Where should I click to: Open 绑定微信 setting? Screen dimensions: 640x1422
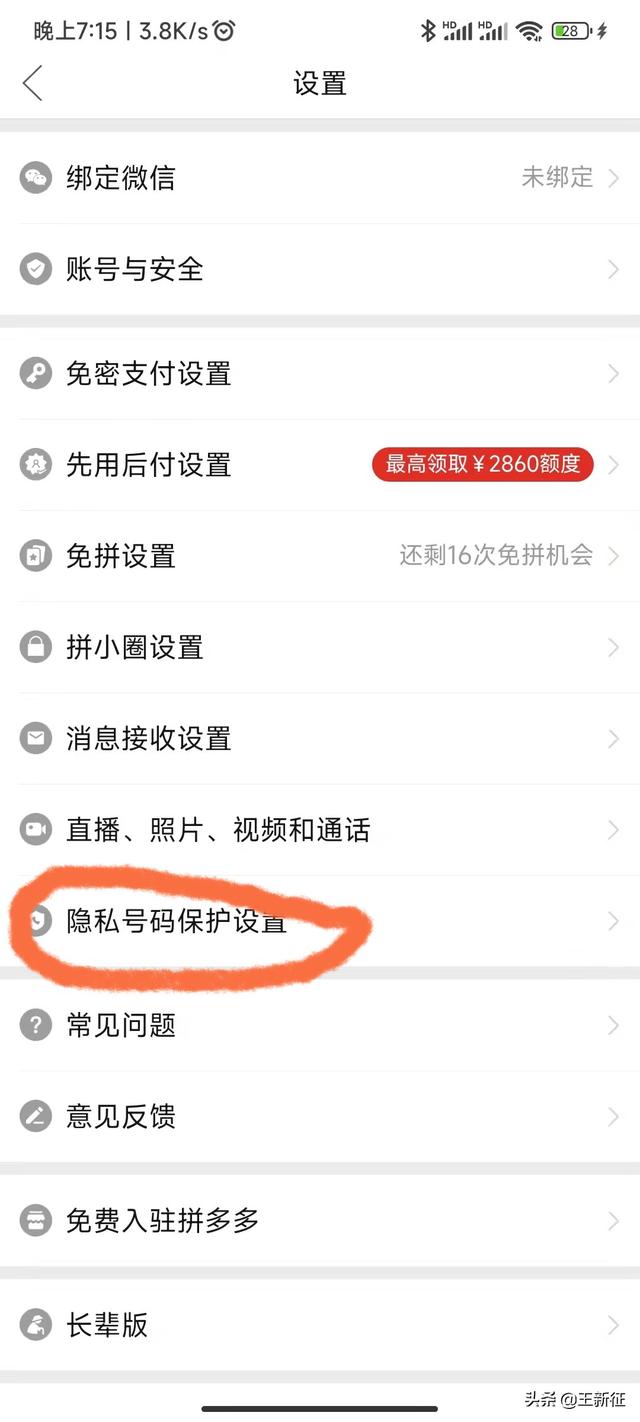pos(320,178)
